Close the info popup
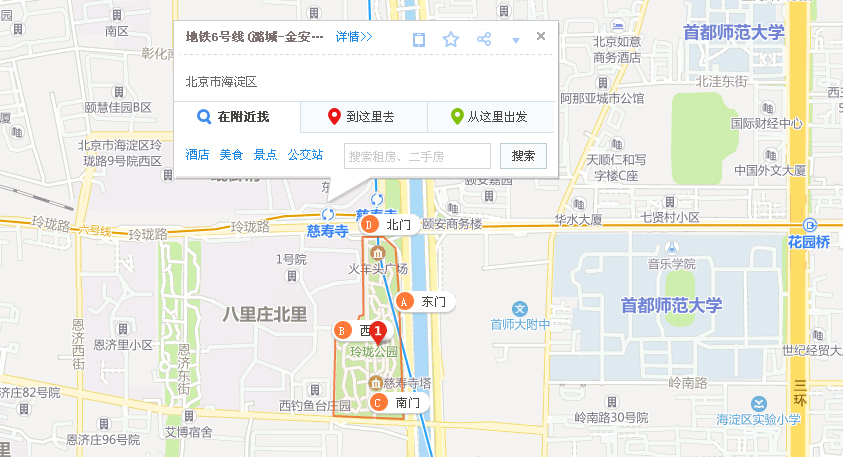The image size is (843, 457). click(x=541, y=36)
